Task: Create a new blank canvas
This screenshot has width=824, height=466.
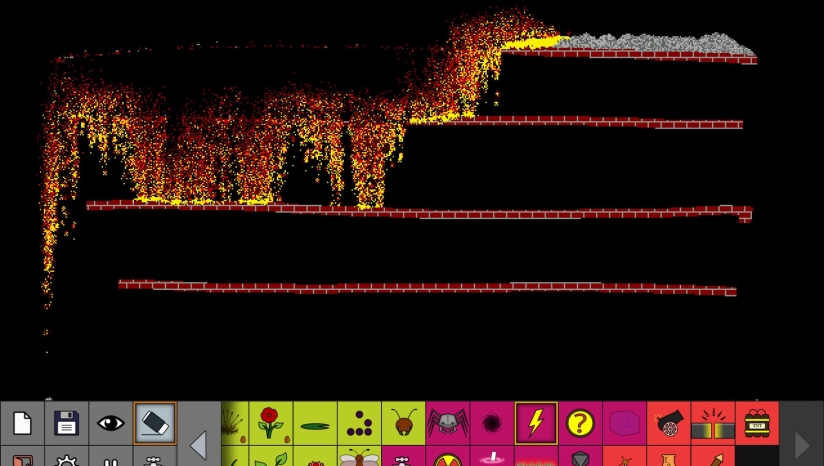Action: [x=22, y=423]
